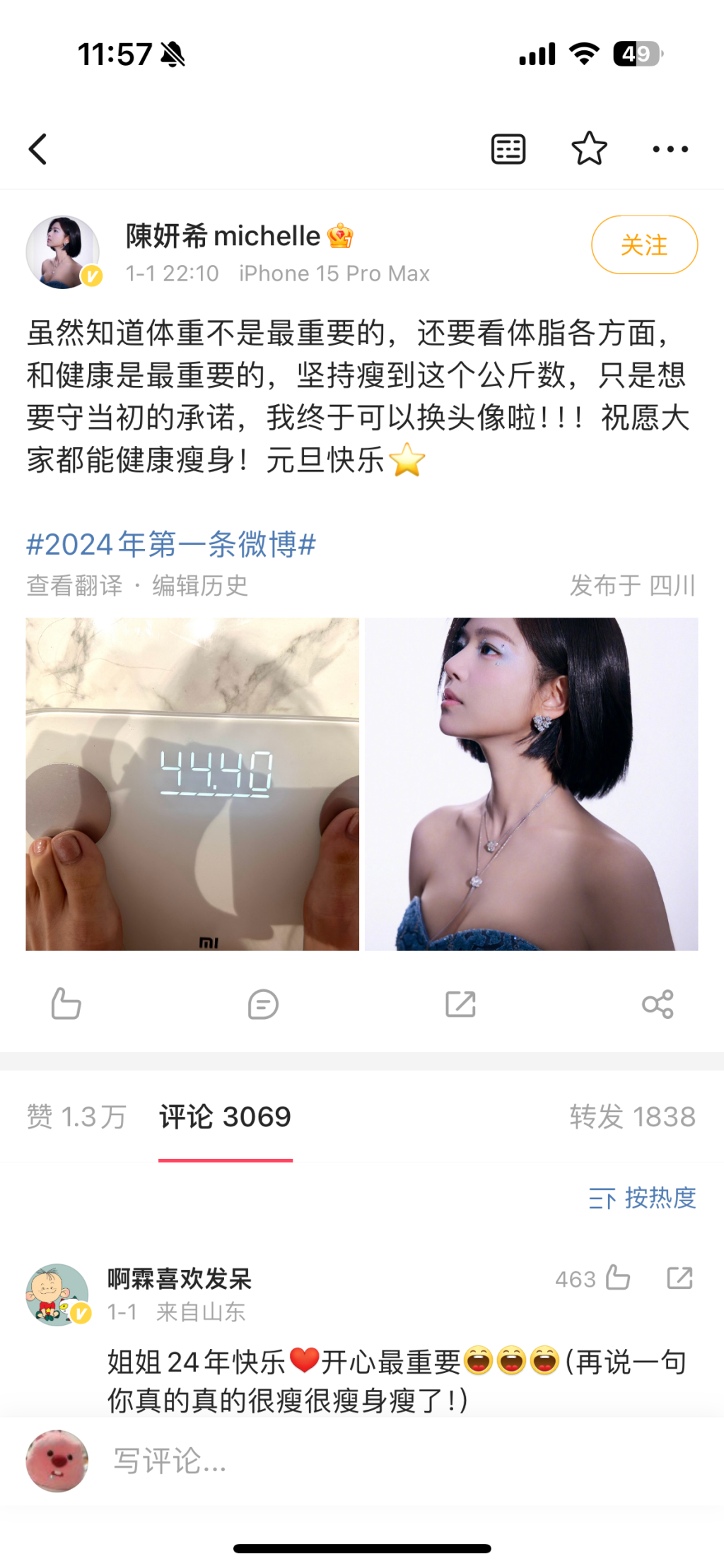Tap the comment bubble icon under the post
Image resolution: width=724 pixels, height=1568 pixels.
pyautogui.click(x=263, y=1004)
